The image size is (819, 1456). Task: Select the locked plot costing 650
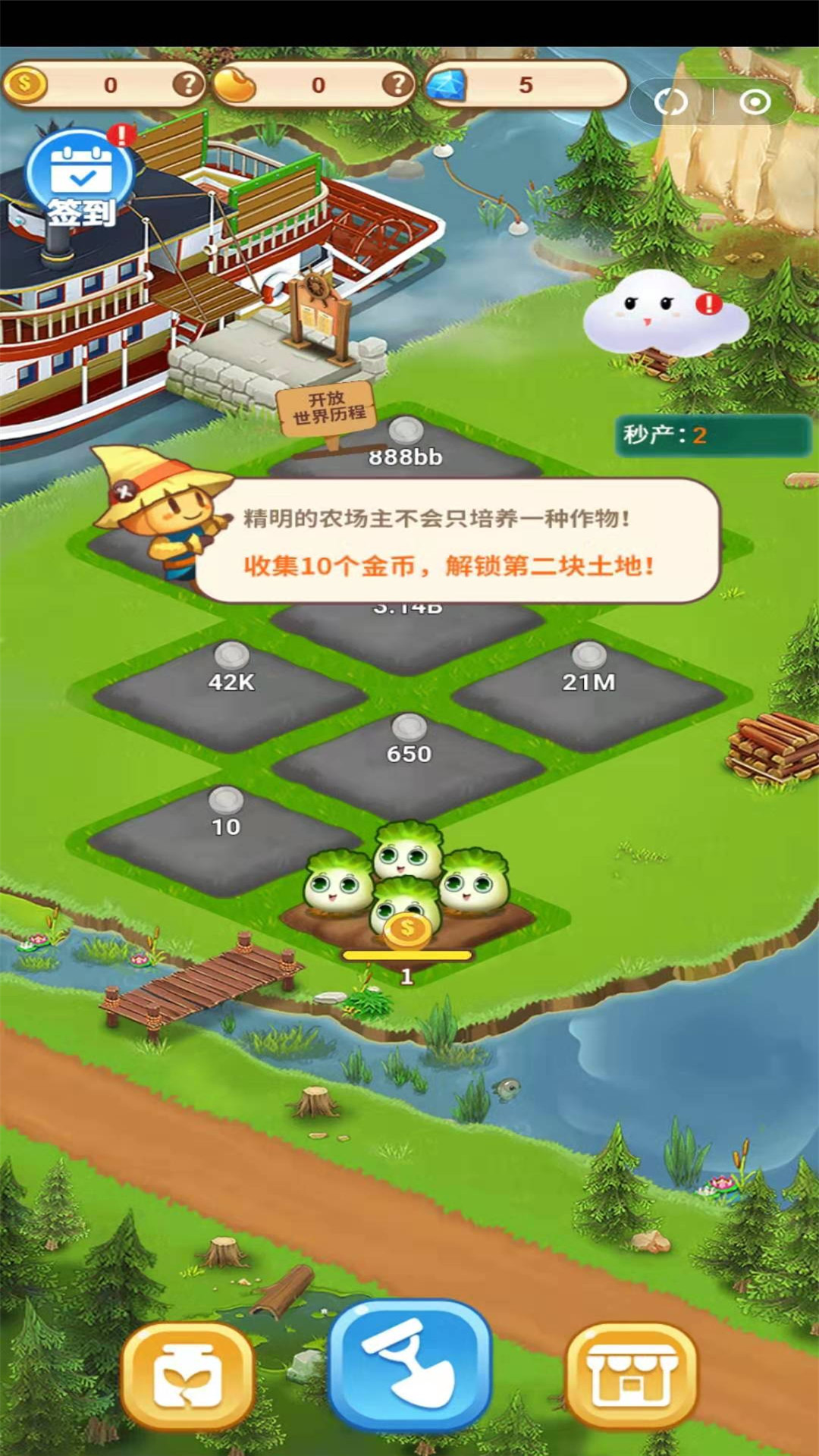pyautogui.click(x=409, y=762)
